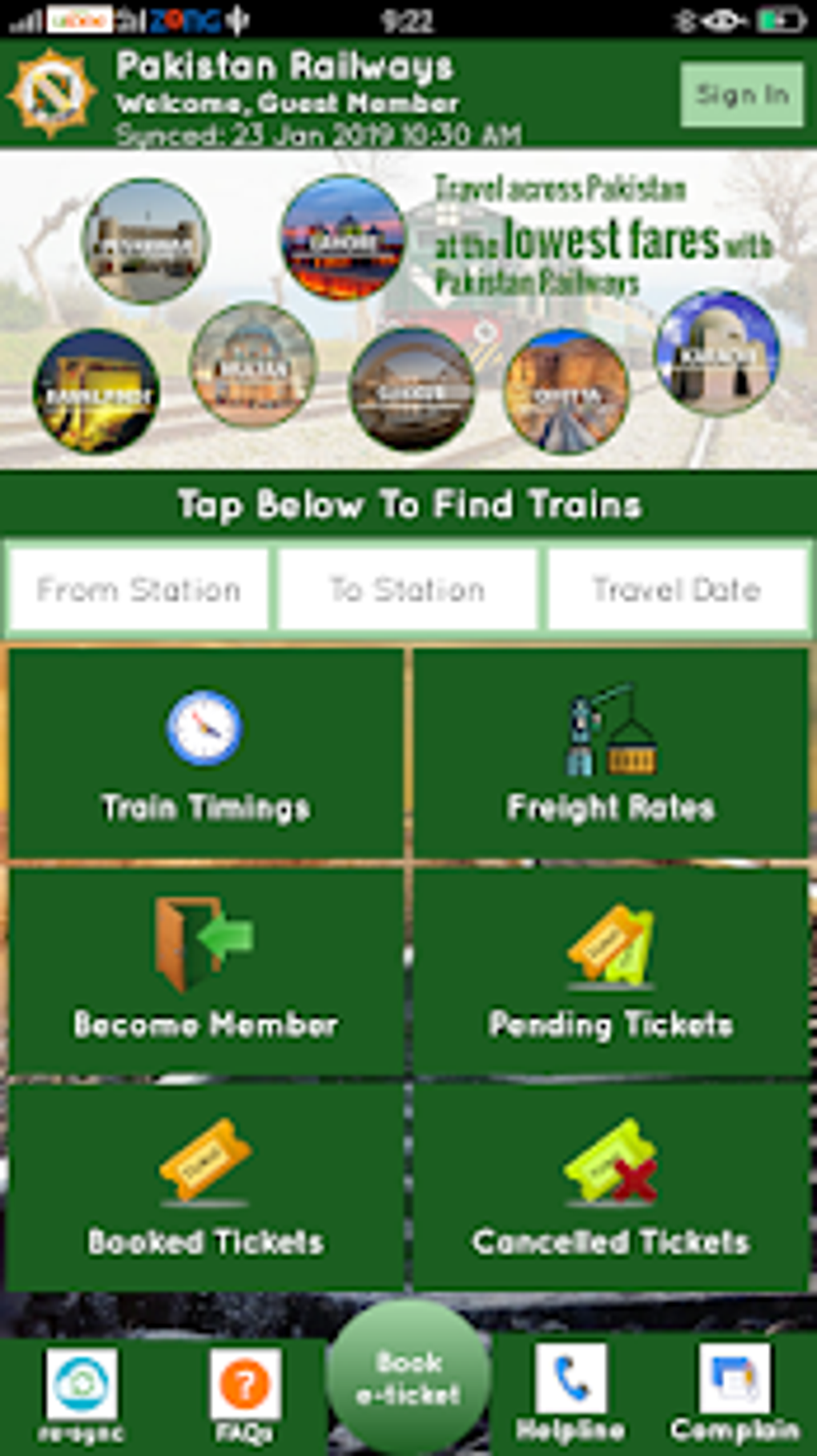
Task: Open the From Station selector
Action: [x=138, y=587]
